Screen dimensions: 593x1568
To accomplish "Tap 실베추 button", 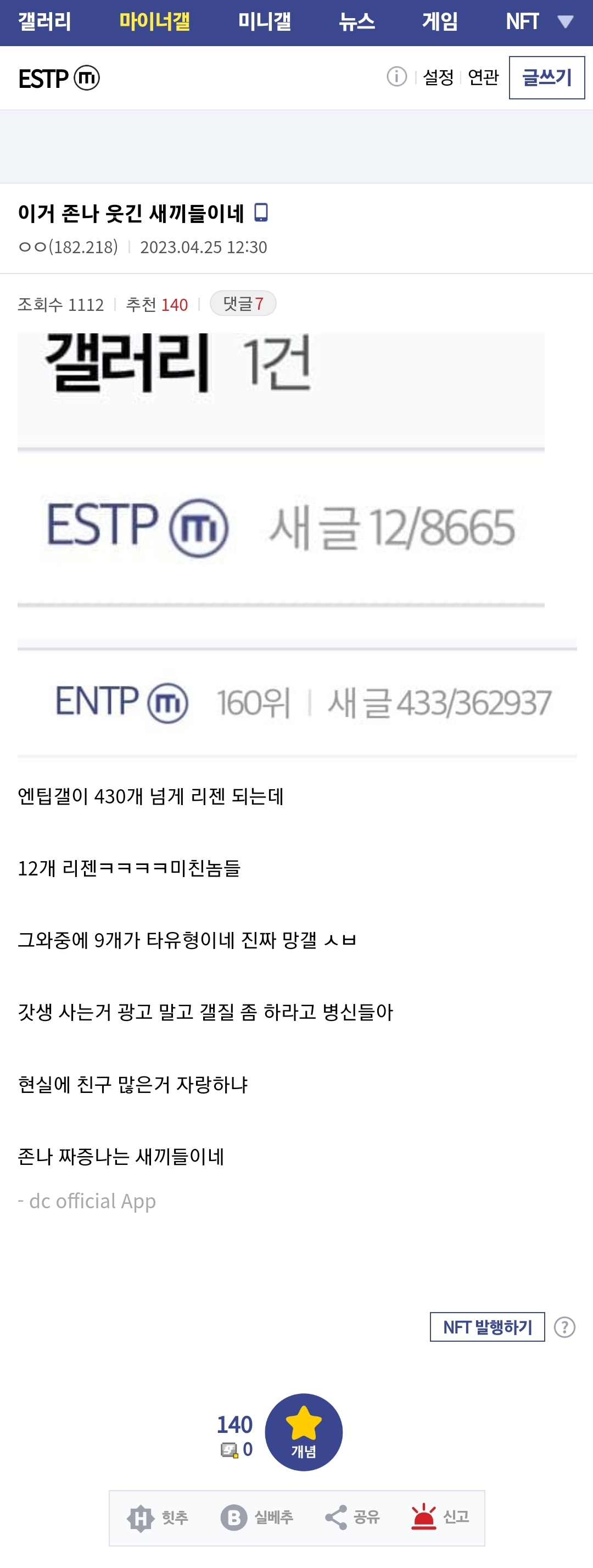I will [x=257, y=1517].
